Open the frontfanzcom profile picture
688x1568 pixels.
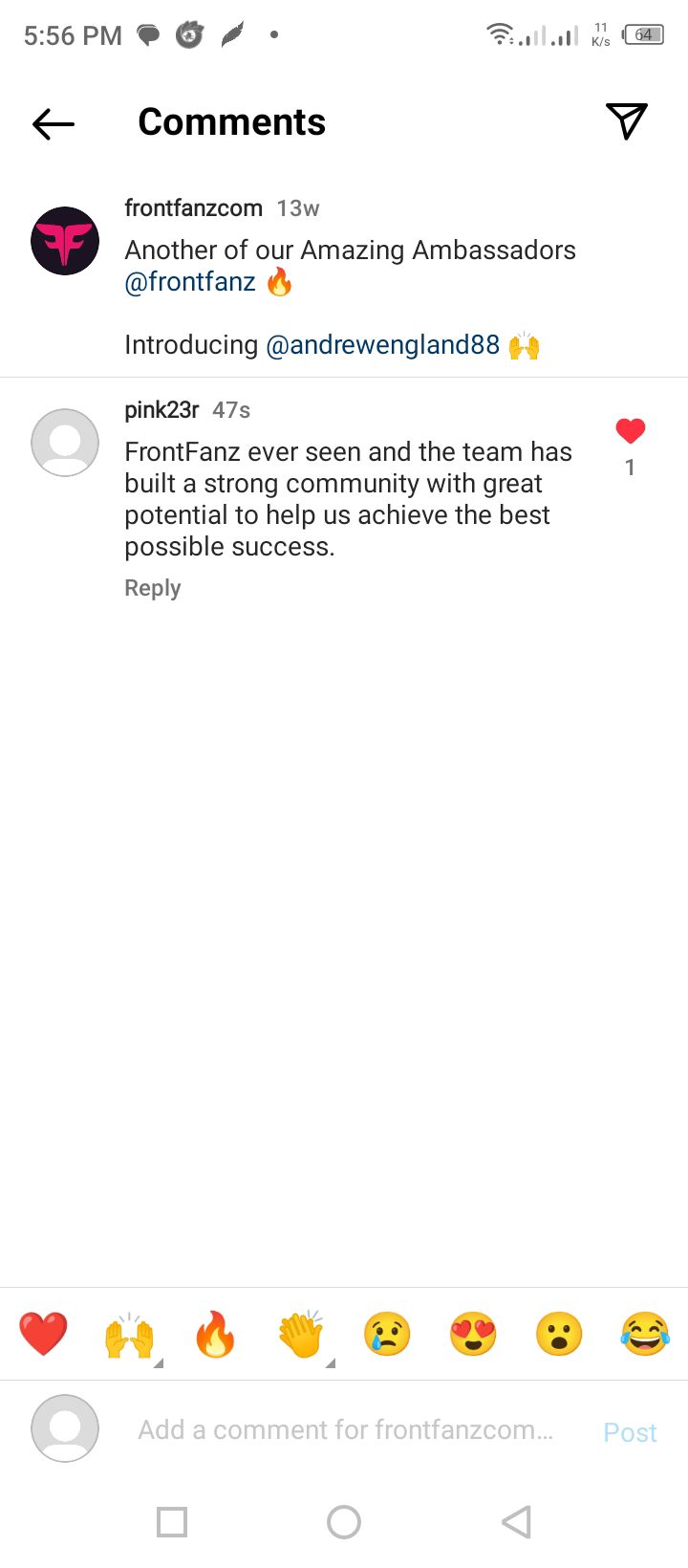tap(65, 241)
